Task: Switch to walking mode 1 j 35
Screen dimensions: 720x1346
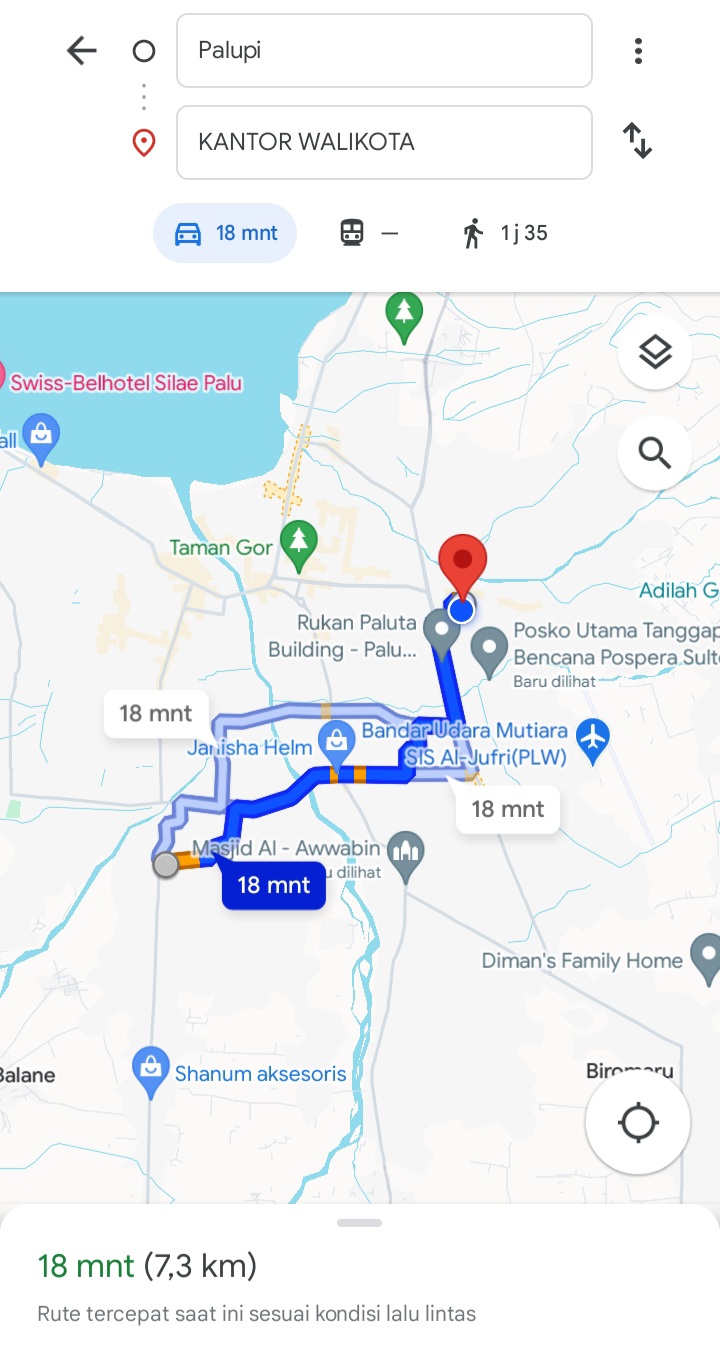Action: point(505,233)
